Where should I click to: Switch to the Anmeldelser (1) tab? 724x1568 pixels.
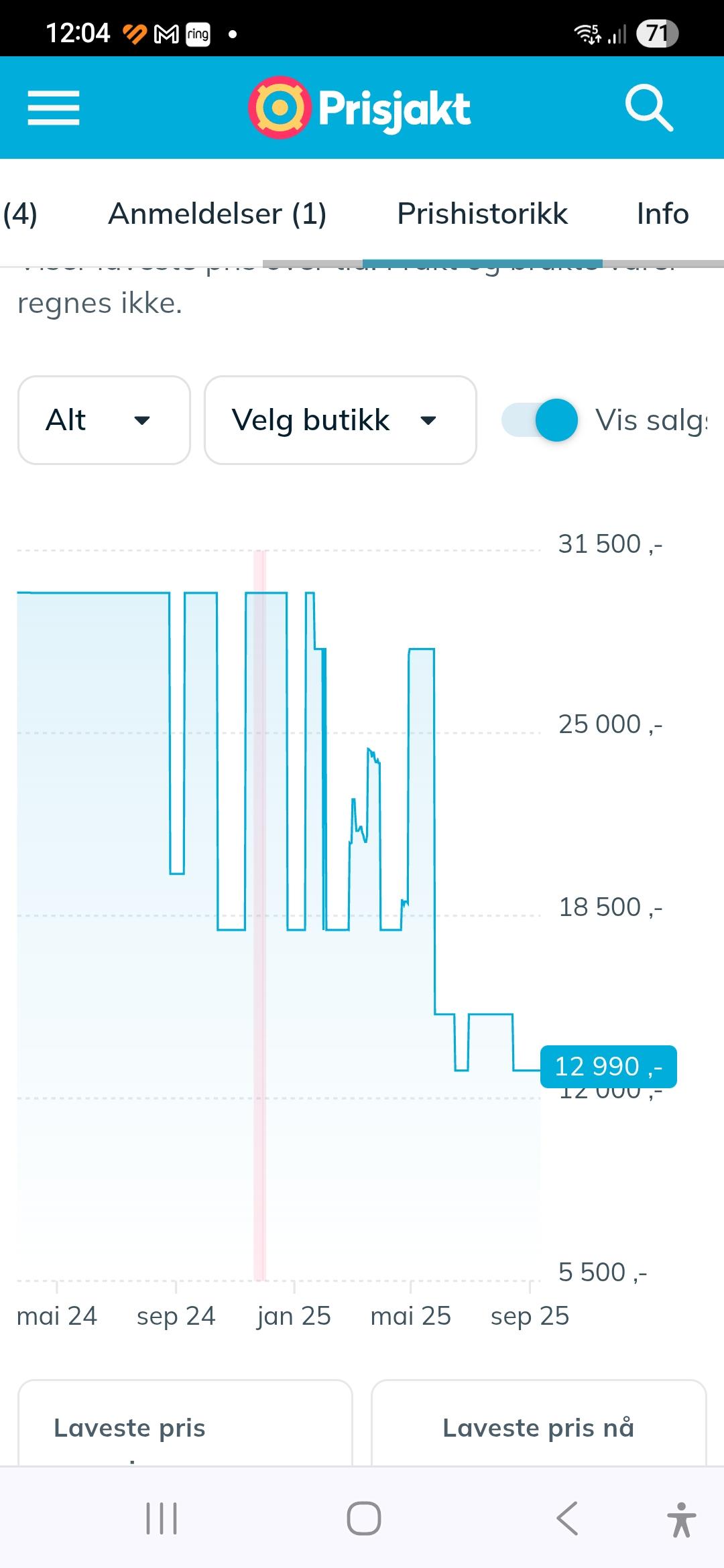[217, 214]
